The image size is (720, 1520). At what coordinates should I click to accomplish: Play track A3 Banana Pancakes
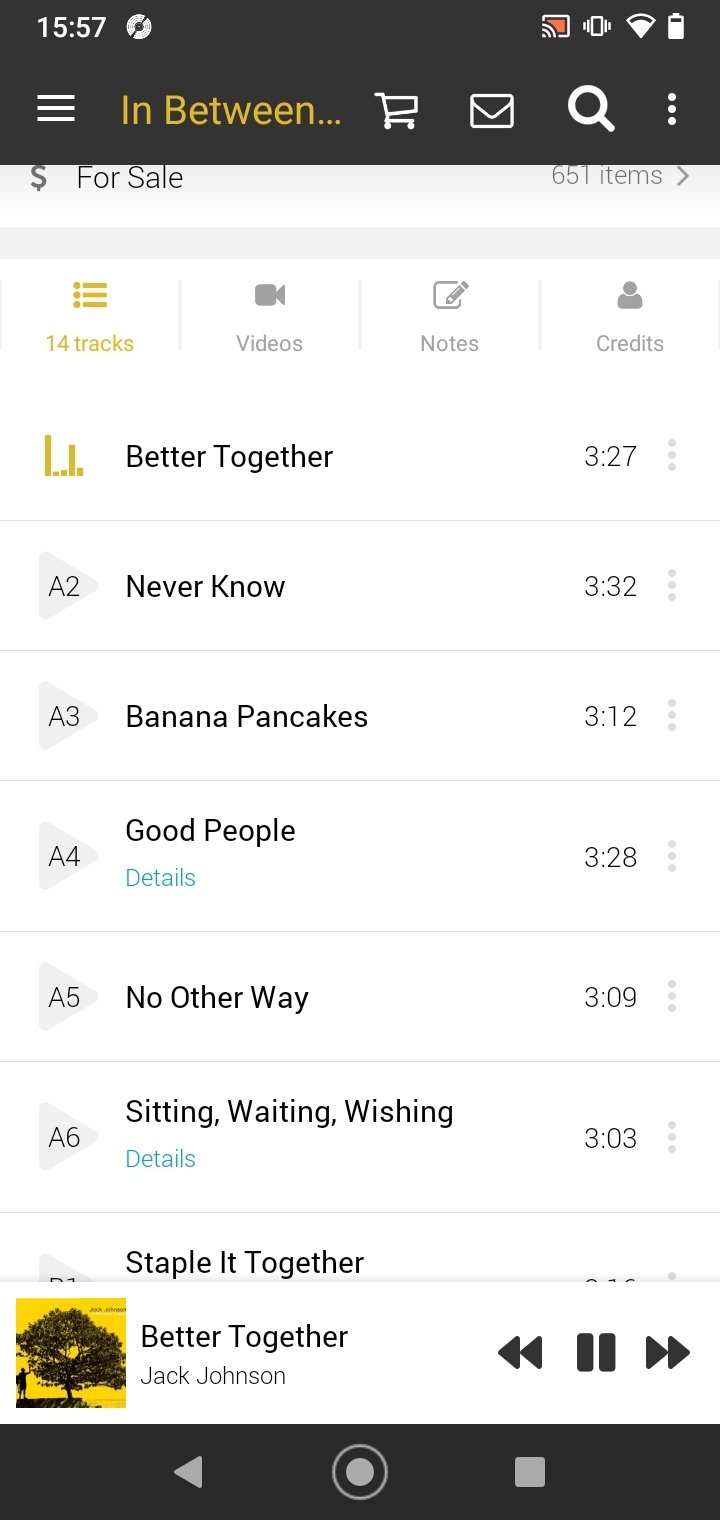click(67, 716)
